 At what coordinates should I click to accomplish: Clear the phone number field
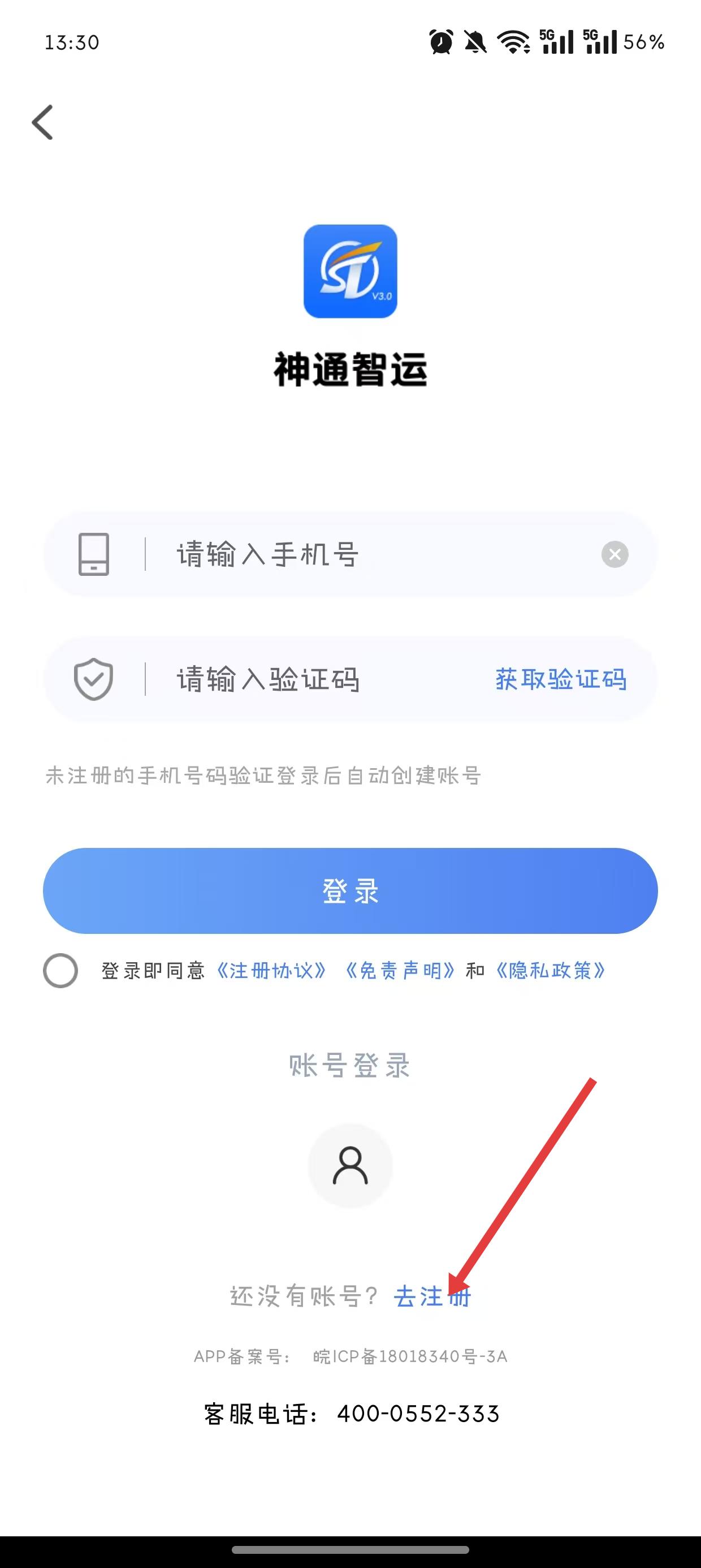coord(615,554)
